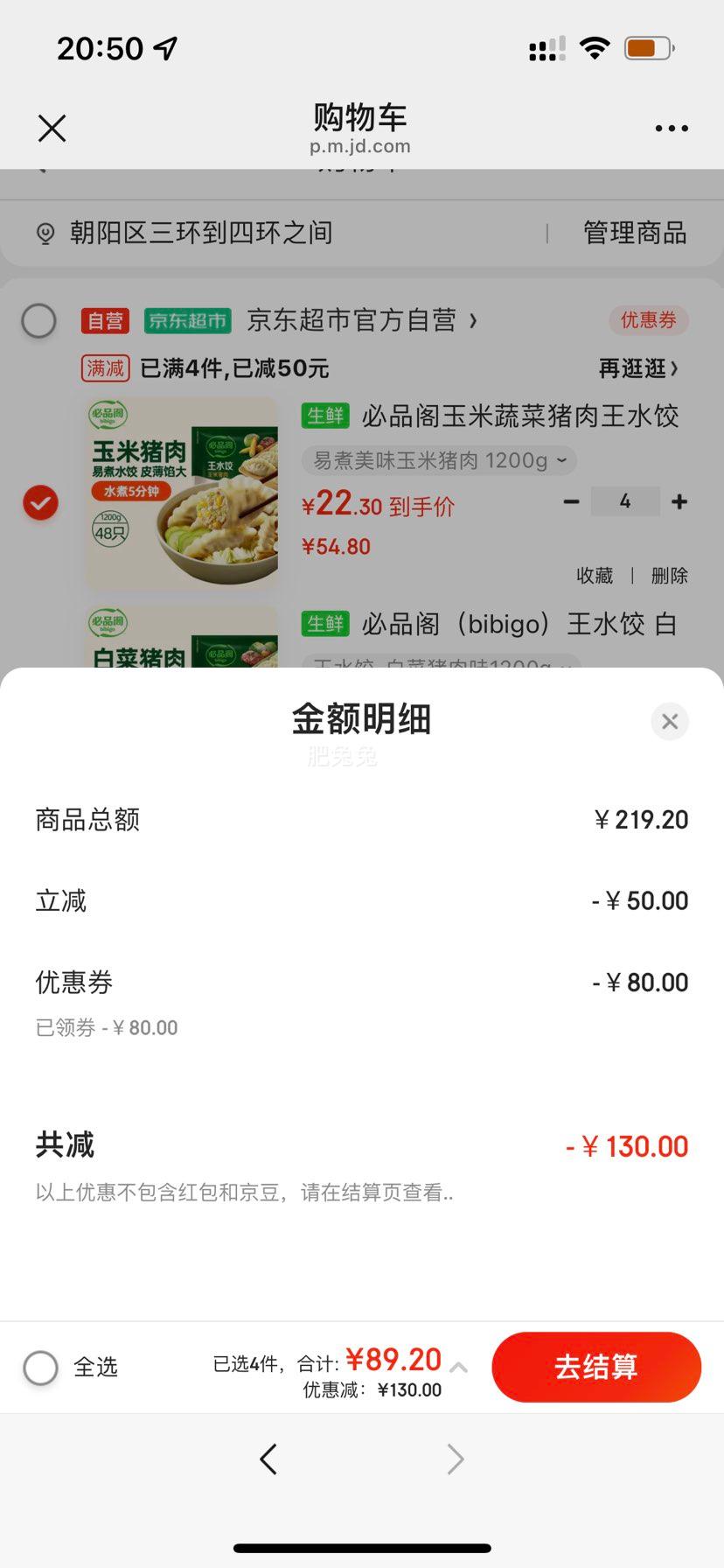
Task: Open the three-dot overflow menu
Action: (x=672, y=129)
